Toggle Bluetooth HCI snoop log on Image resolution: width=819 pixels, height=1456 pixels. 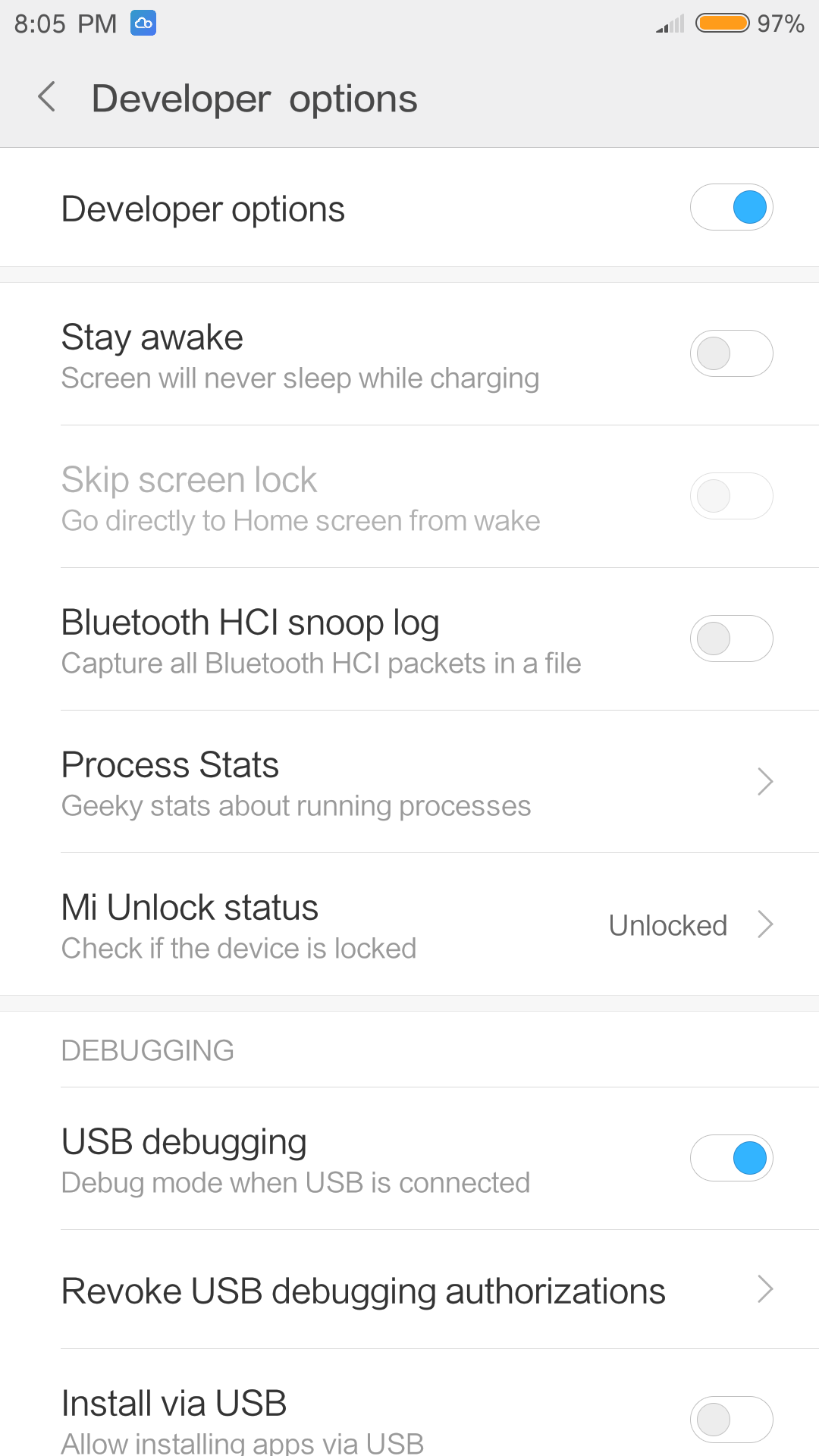click(x=731, y=639)
